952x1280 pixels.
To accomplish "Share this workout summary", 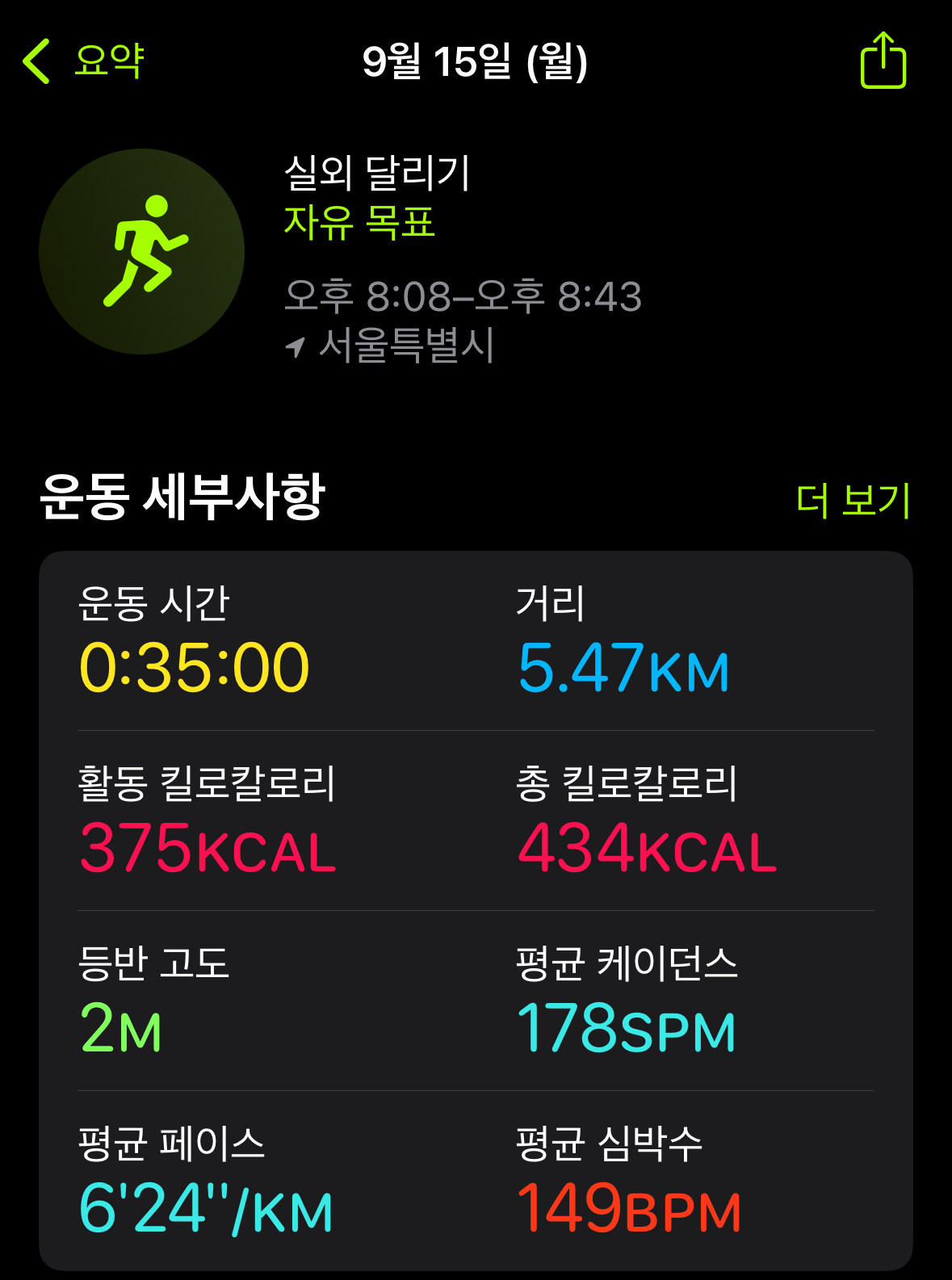I will point(883,61).
